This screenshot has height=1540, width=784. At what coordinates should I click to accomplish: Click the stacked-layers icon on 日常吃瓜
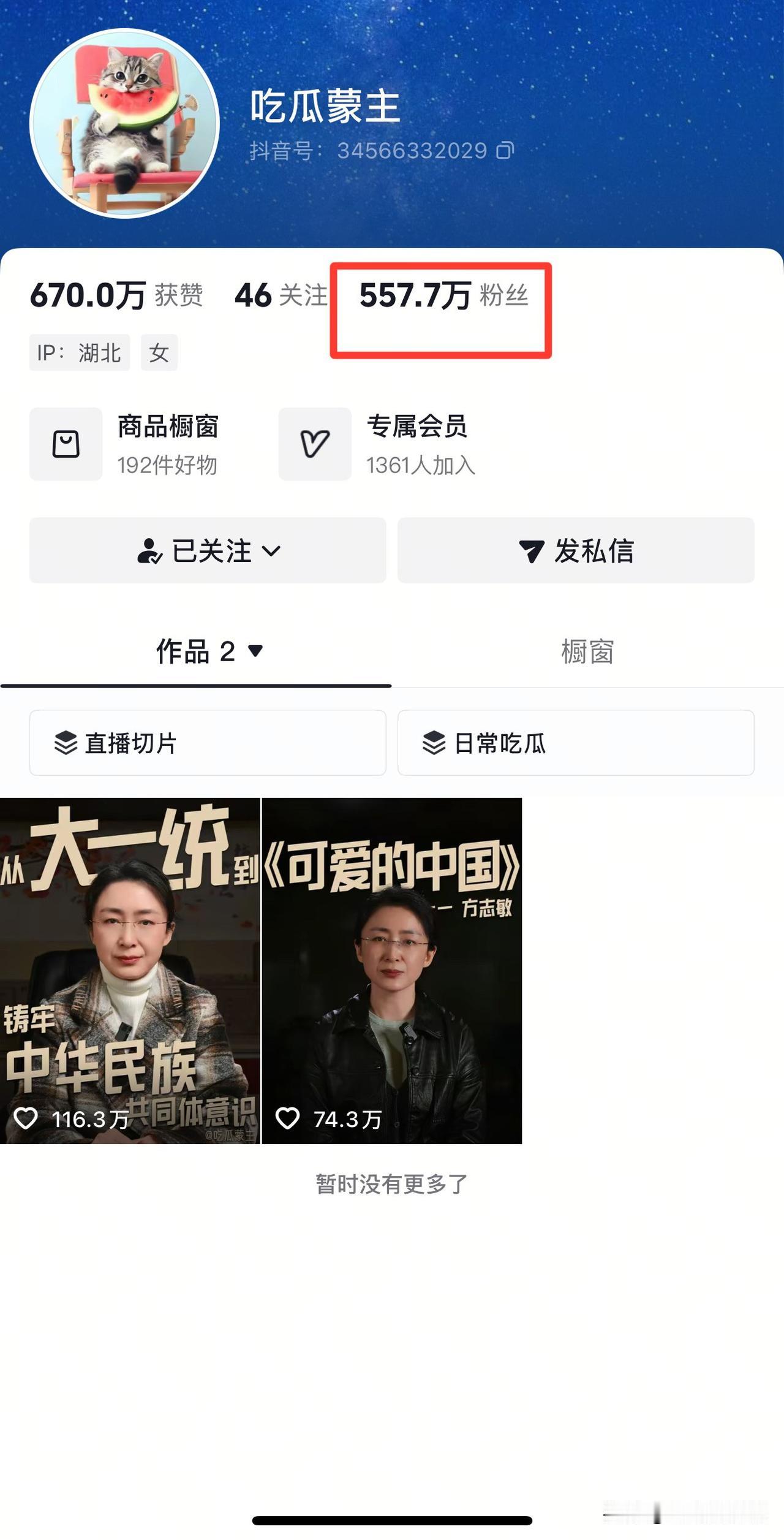pos(432,743)
